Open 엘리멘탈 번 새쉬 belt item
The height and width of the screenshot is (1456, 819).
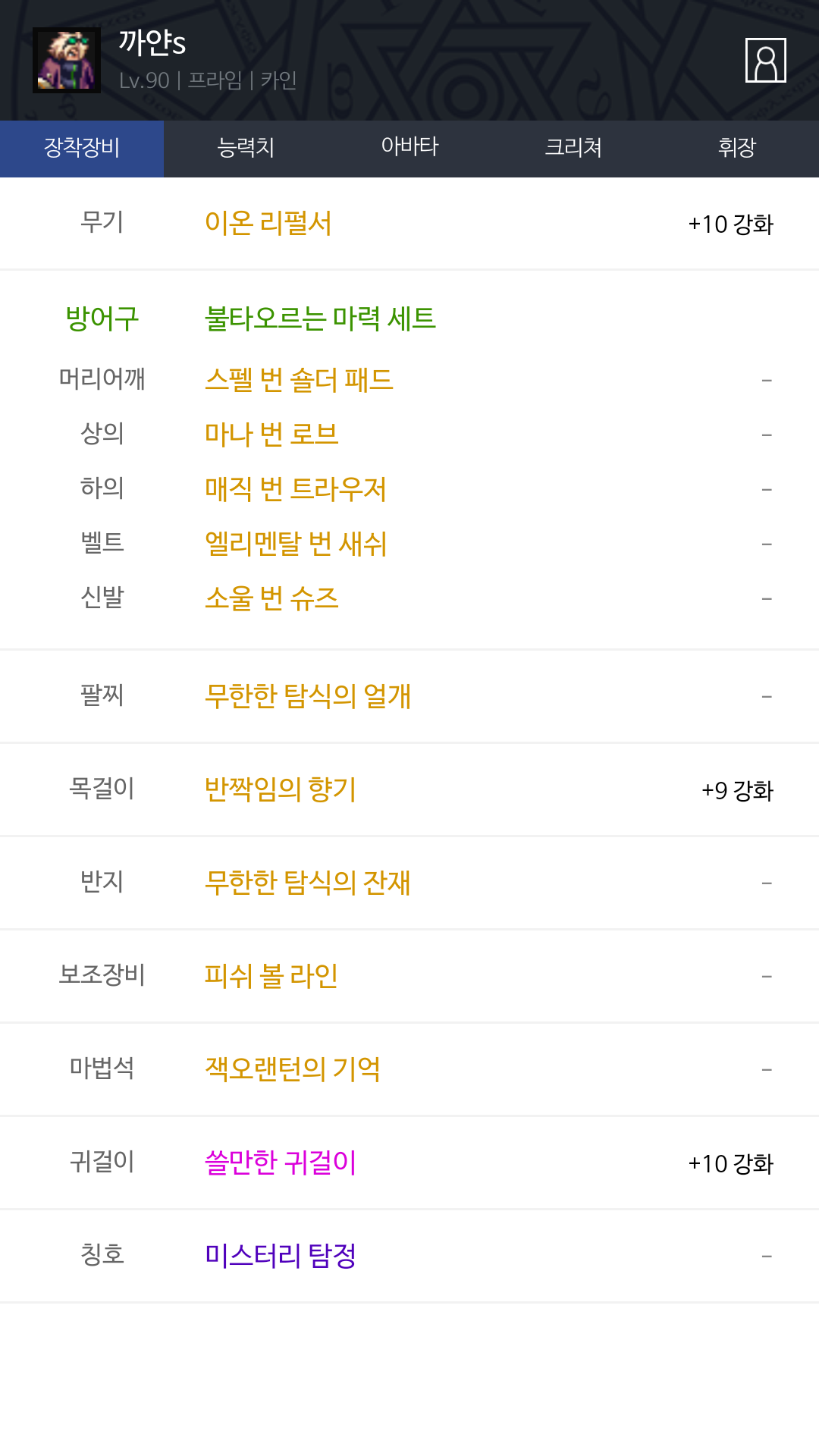[296, 543]
